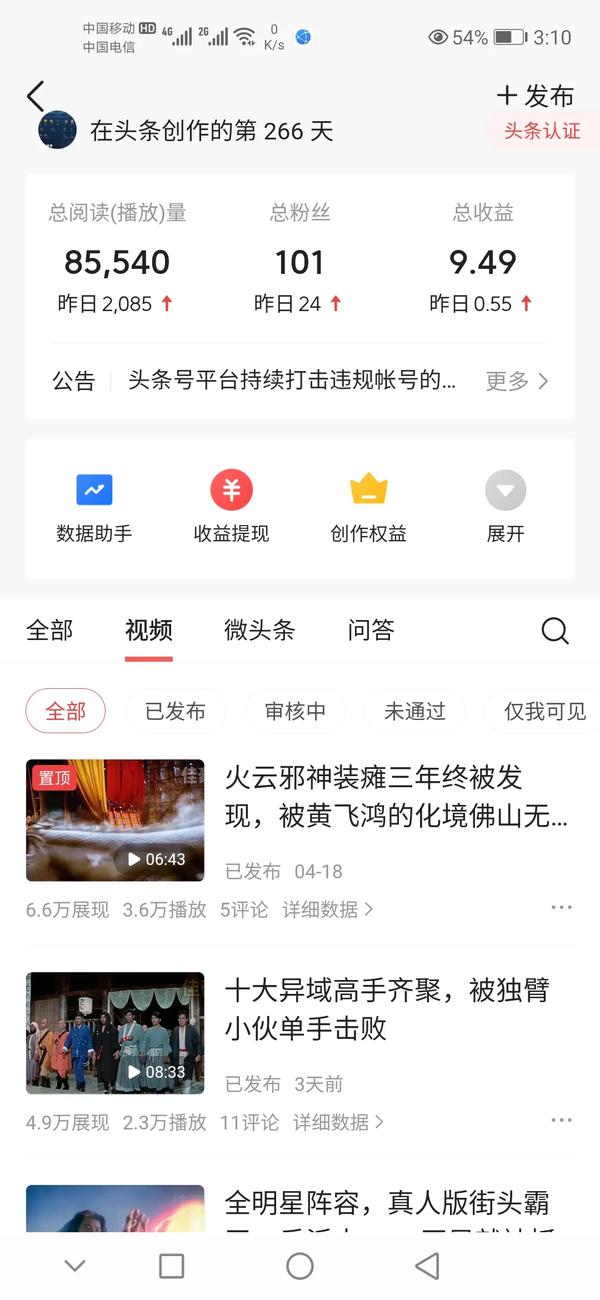
Task: Open 数据助手 data assistant
Action: click(x=94, y=507)
